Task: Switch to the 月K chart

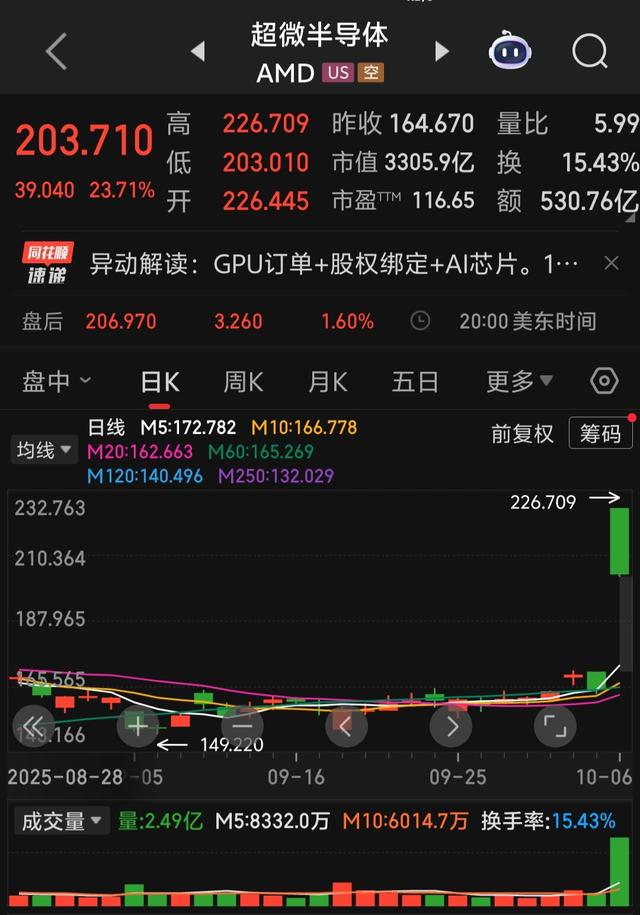Action: (x=328, y=381)
